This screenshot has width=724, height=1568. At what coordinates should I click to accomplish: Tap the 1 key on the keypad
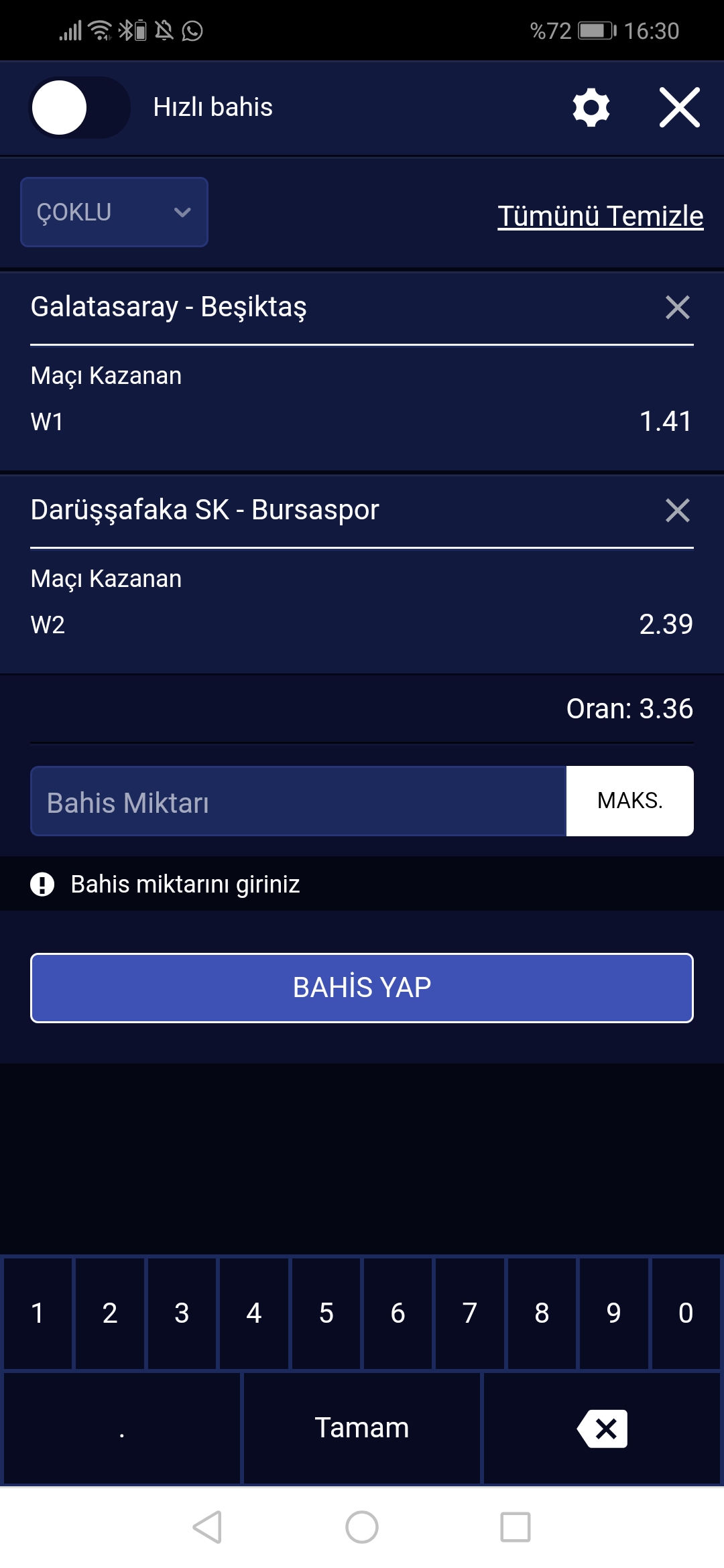point(38,1313)
